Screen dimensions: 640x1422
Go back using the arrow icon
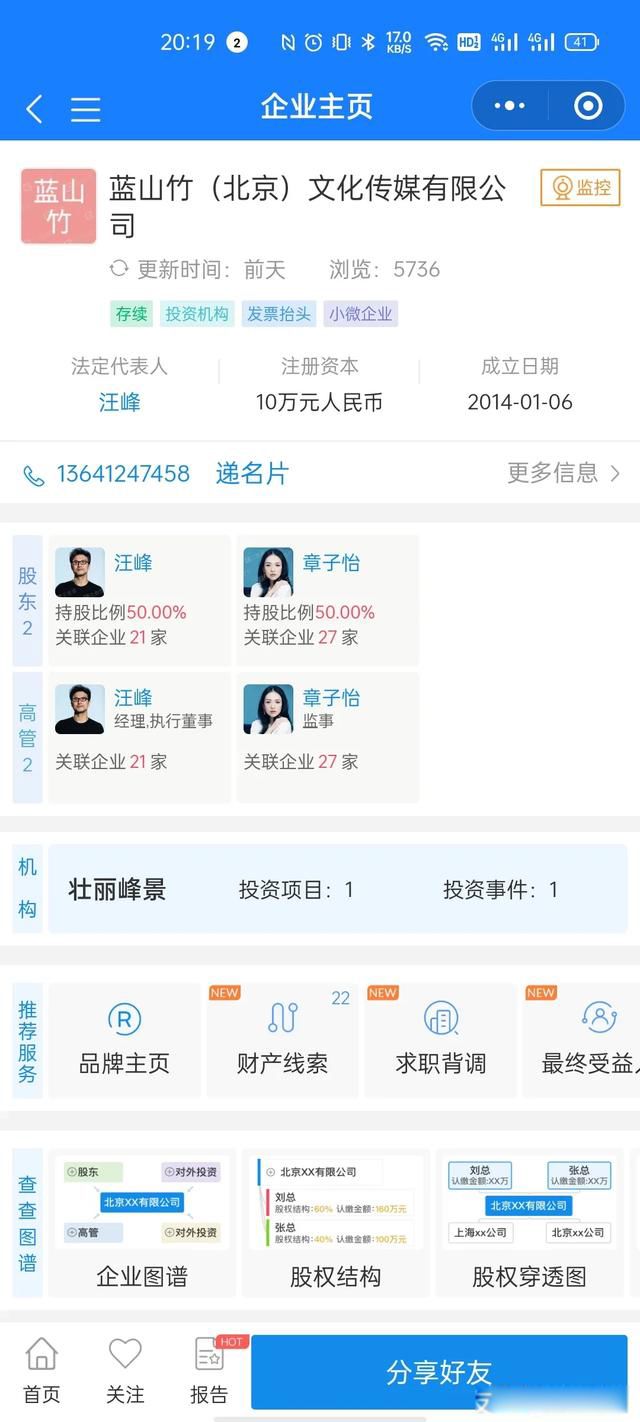(34, 108)
